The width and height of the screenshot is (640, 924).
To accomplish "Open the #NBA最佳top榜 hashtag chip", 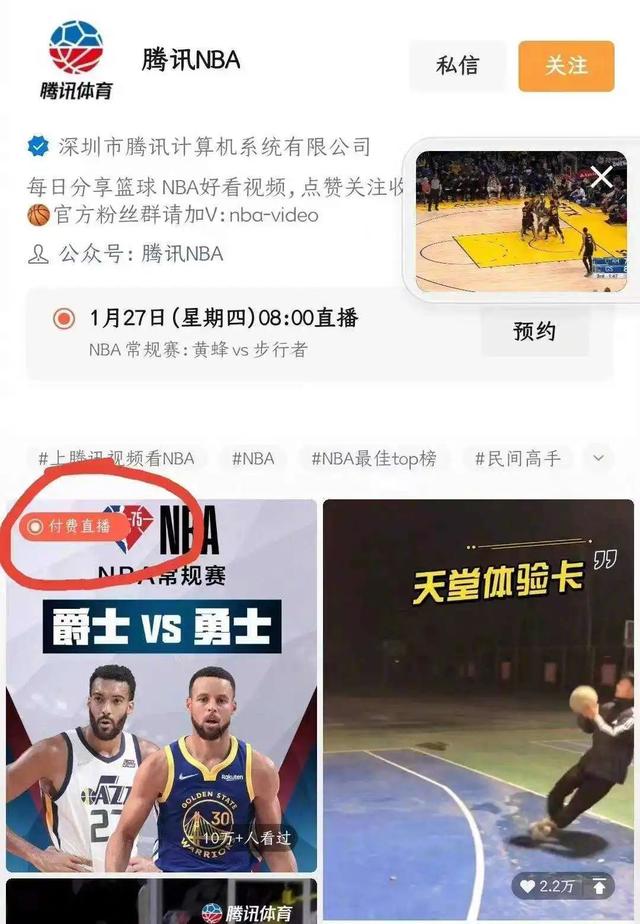I will [373, 459].
